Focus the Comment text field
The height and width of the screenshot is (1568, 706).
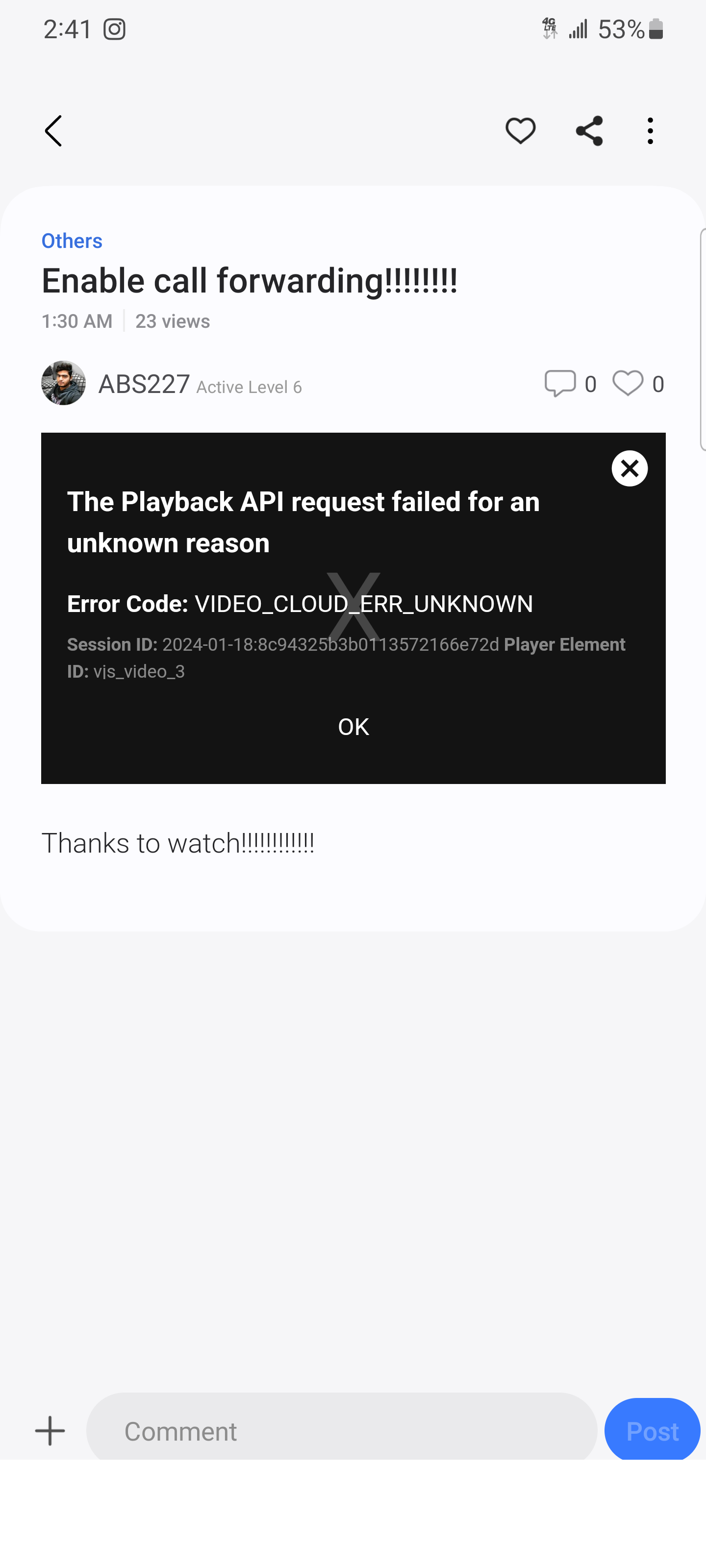pyautogui.click(x=341, y=1430)
